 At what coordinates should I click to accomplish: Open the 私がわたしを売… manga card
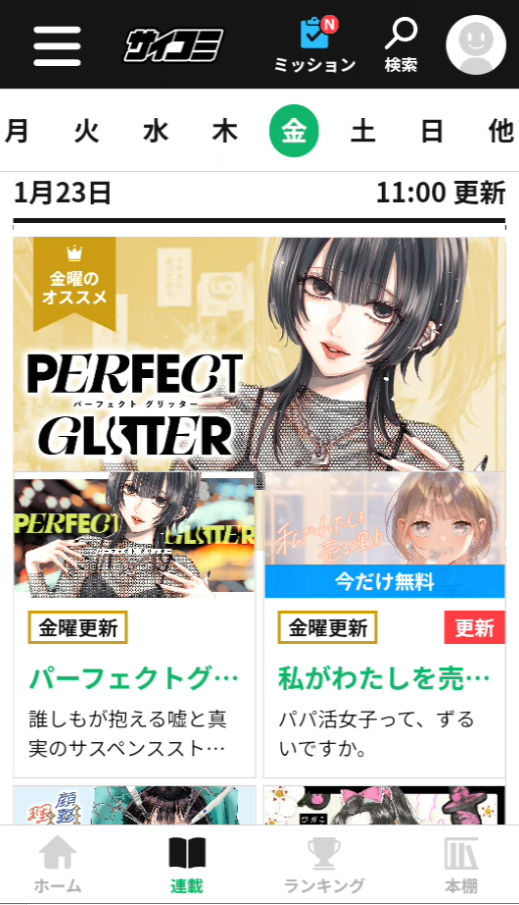[x=384, y=625]
